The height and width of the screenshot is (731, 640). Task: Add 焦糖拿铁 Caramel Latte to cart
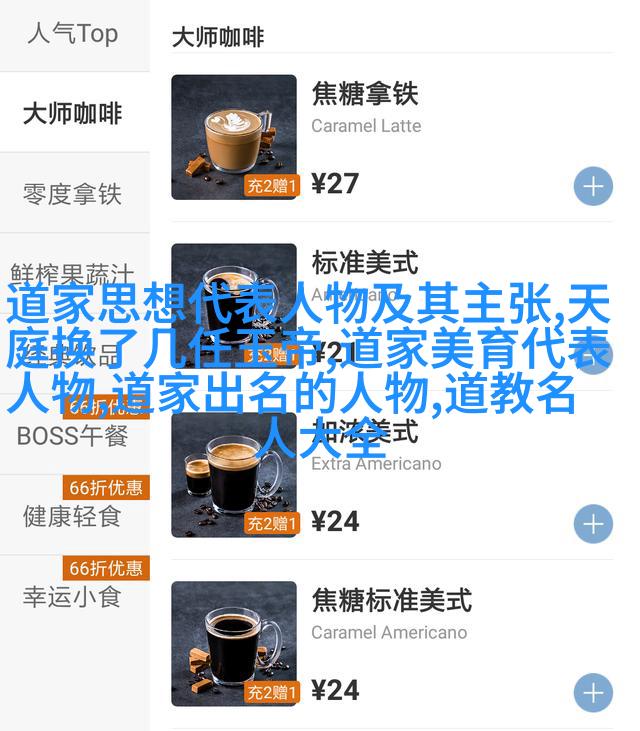592,186
